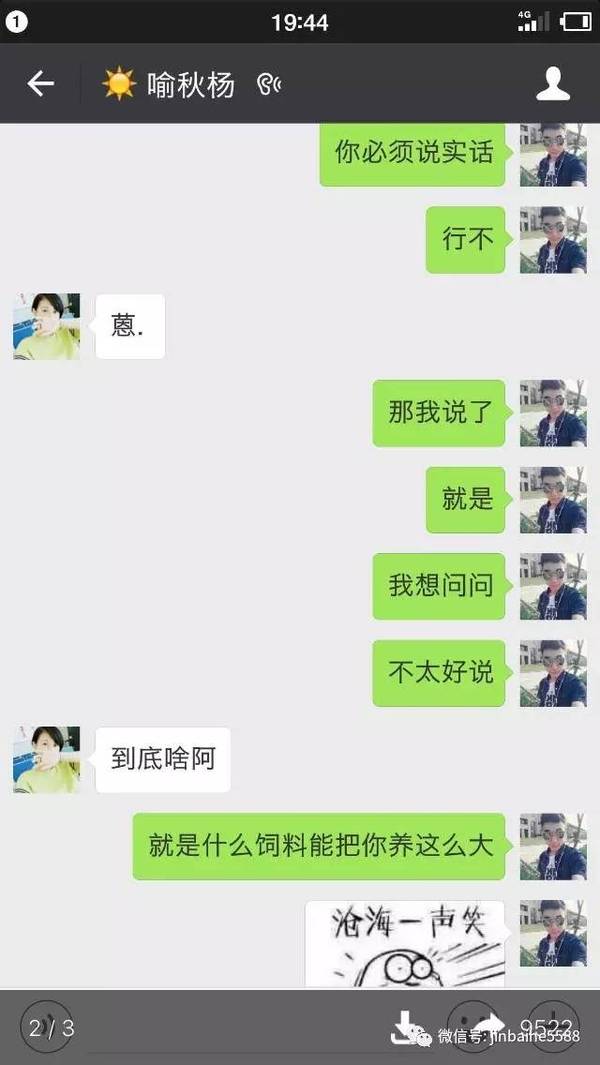
Task: Open the avatar next to 到底啥阿
Action: [46, 760]
